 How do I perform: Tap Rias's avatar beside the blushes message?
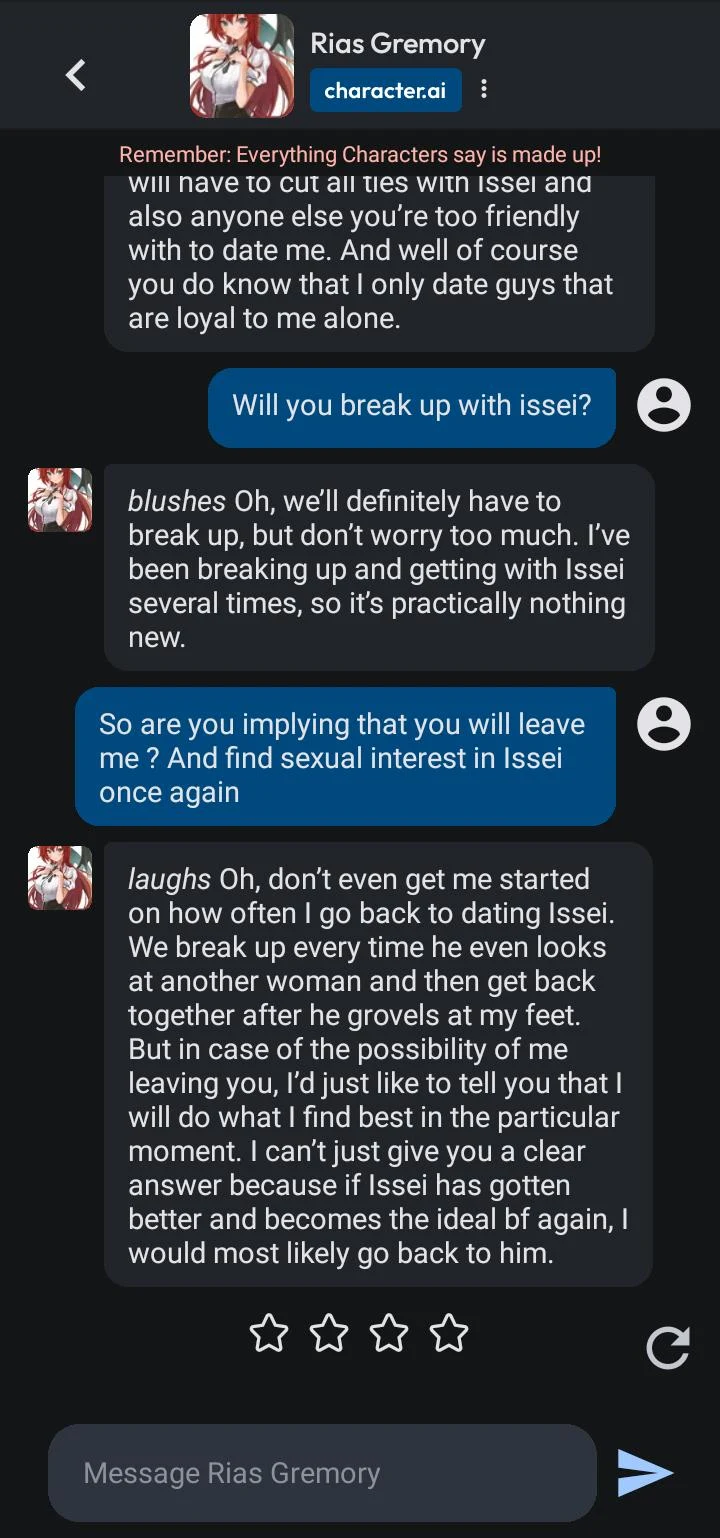point(60,499)
